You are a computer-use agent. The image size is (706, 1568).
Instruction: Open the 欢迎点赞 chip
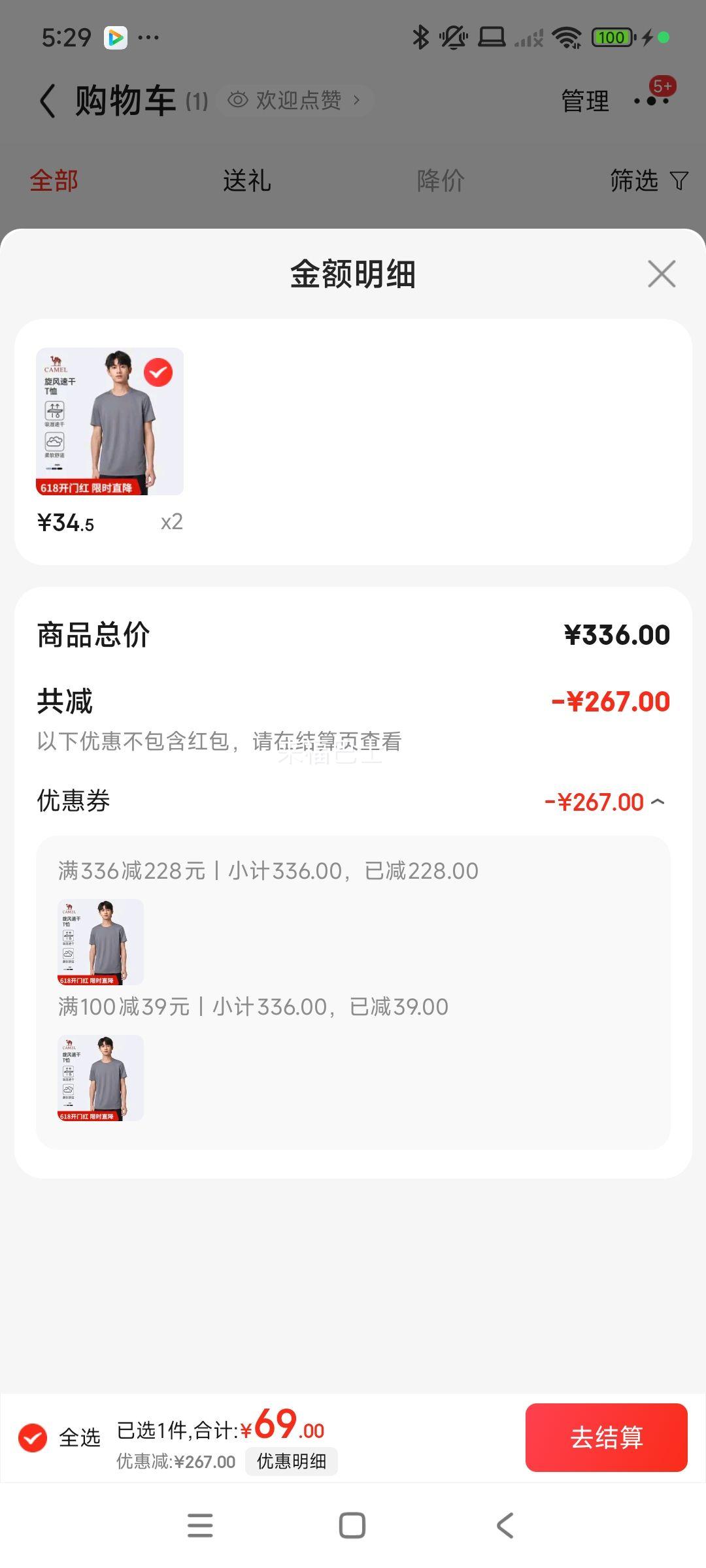coord(294,100)
